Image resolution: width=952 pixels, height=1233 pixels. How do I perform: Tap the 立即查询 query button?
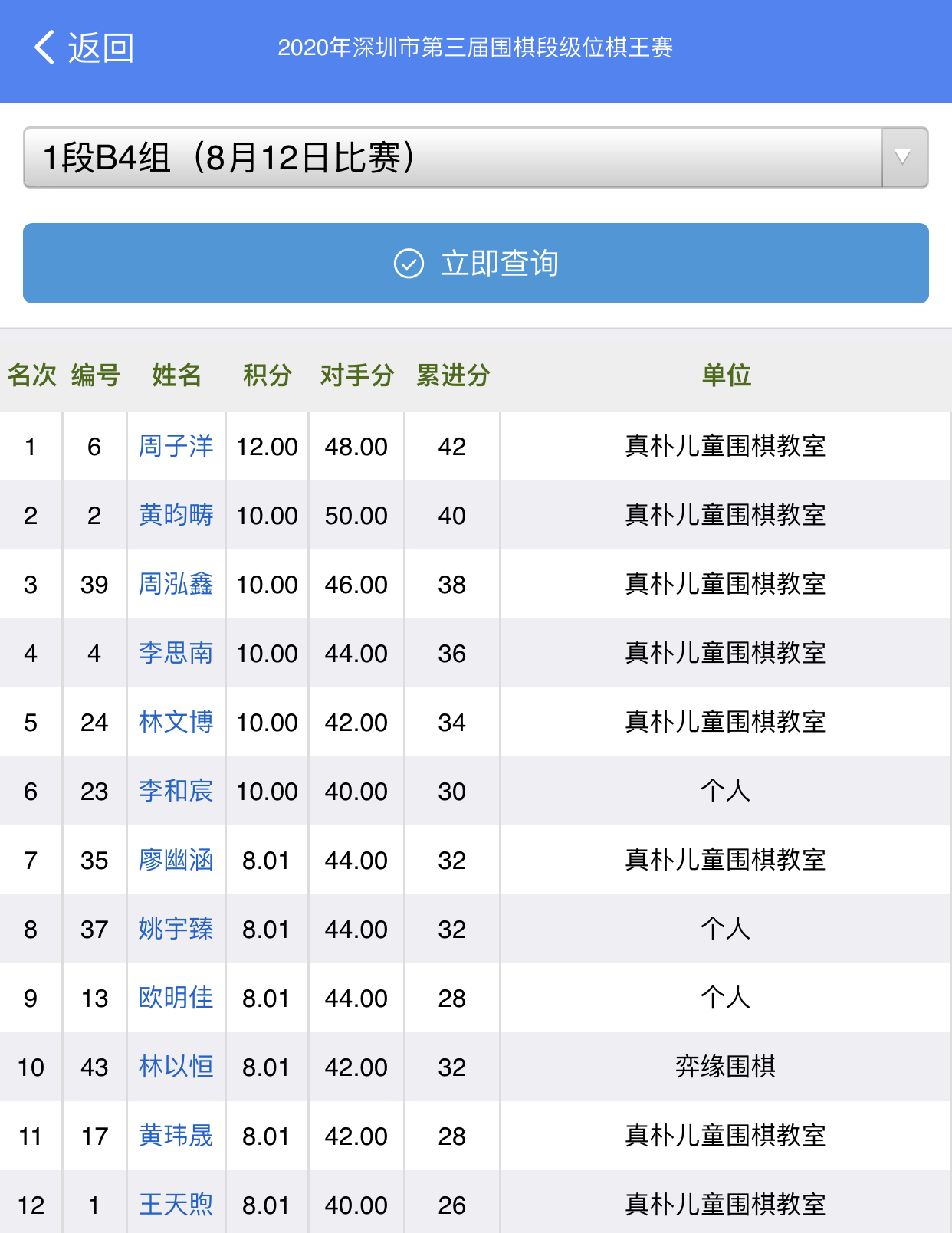[x=475, y=264]
